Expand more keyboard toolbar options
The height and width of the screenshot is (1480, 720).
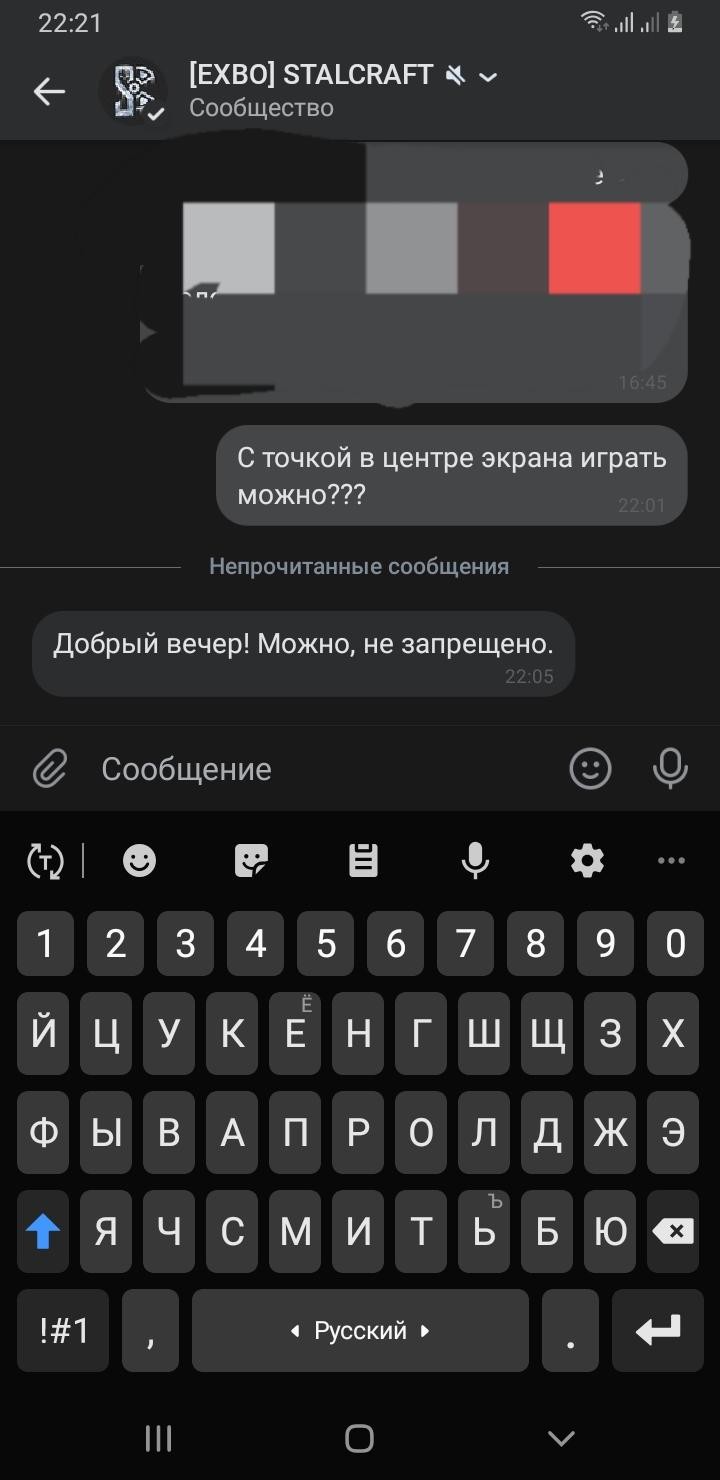point(671,860)
